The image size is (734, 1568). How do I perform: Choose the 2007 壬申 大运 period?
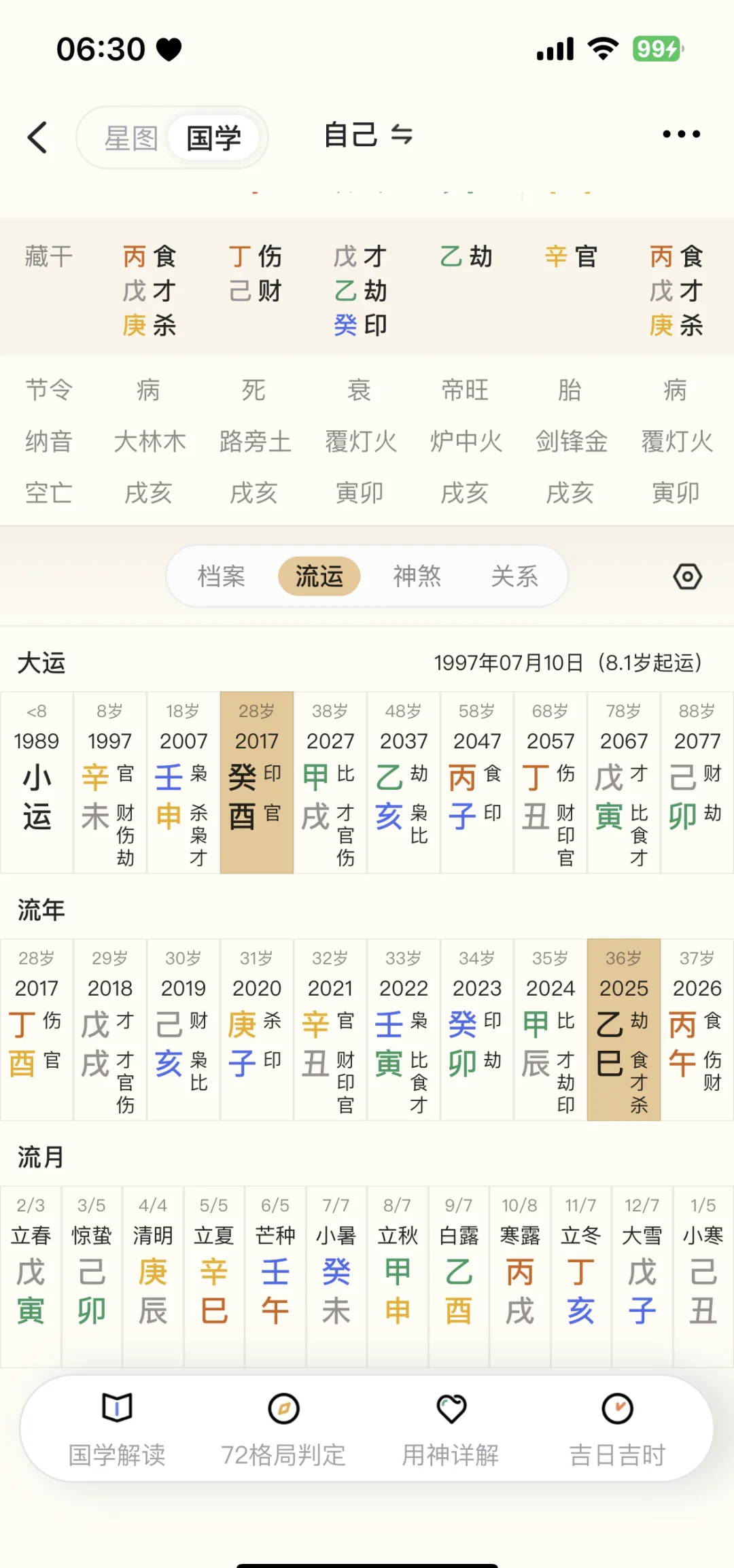pos(183,783)
